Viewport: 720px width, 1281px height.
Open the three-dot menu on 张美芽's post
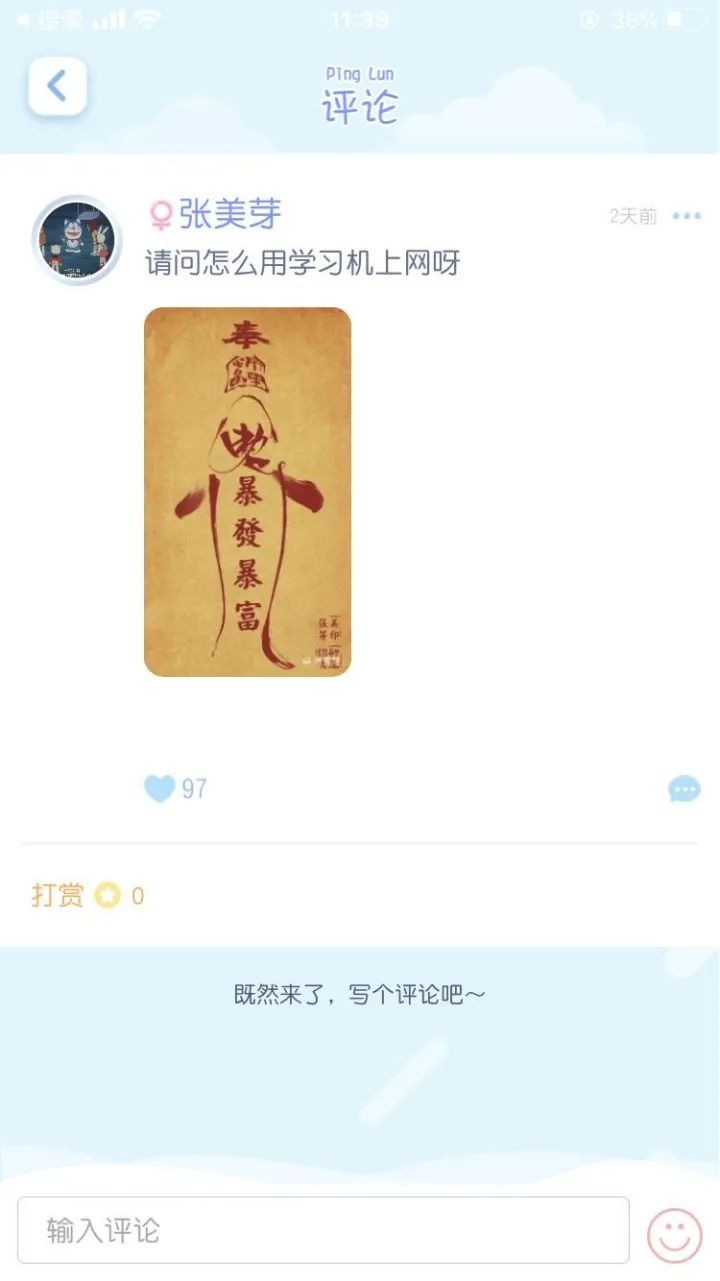click(686, 216)
